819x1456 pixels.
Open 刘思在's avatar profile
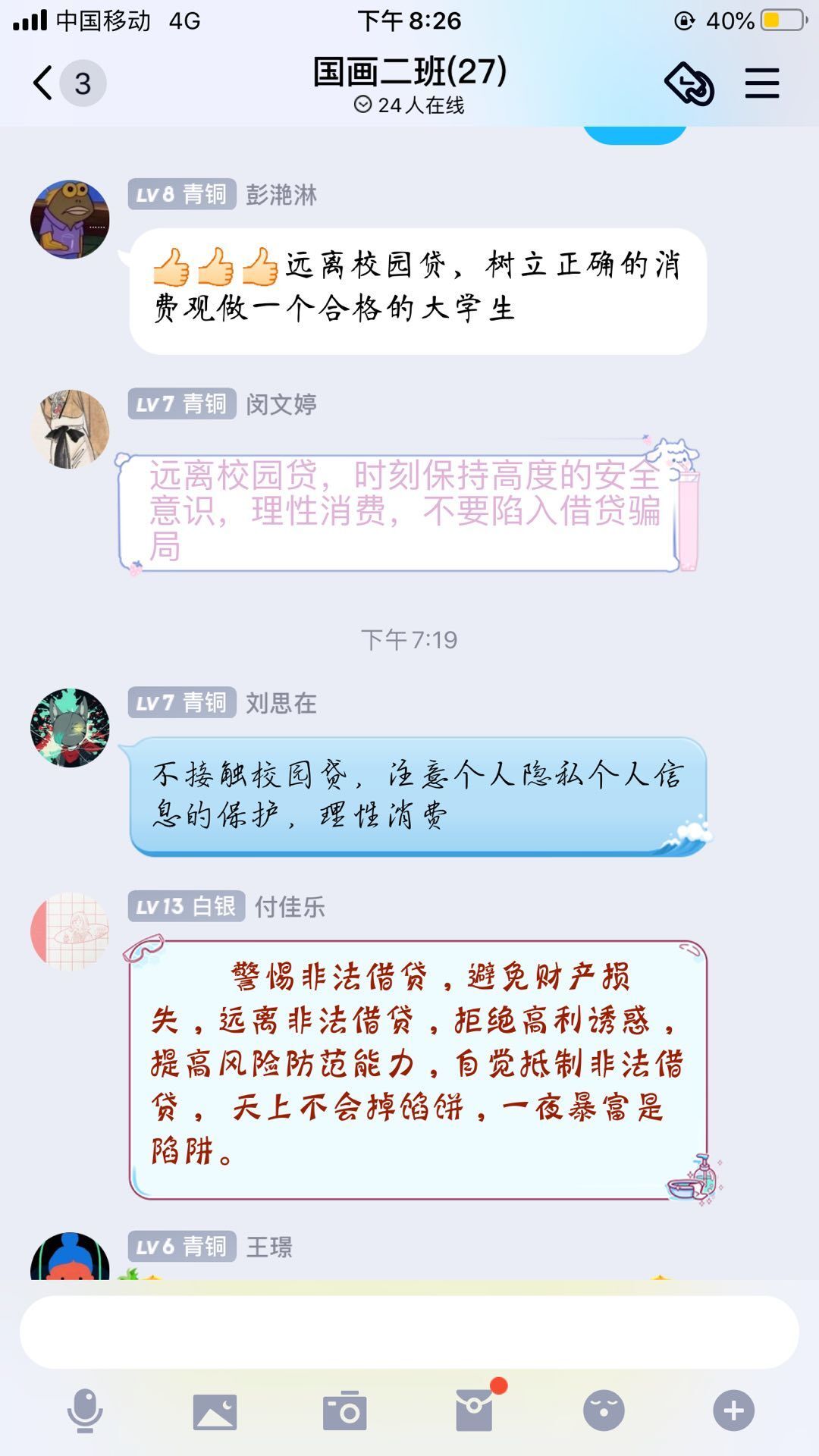(70, 728)
